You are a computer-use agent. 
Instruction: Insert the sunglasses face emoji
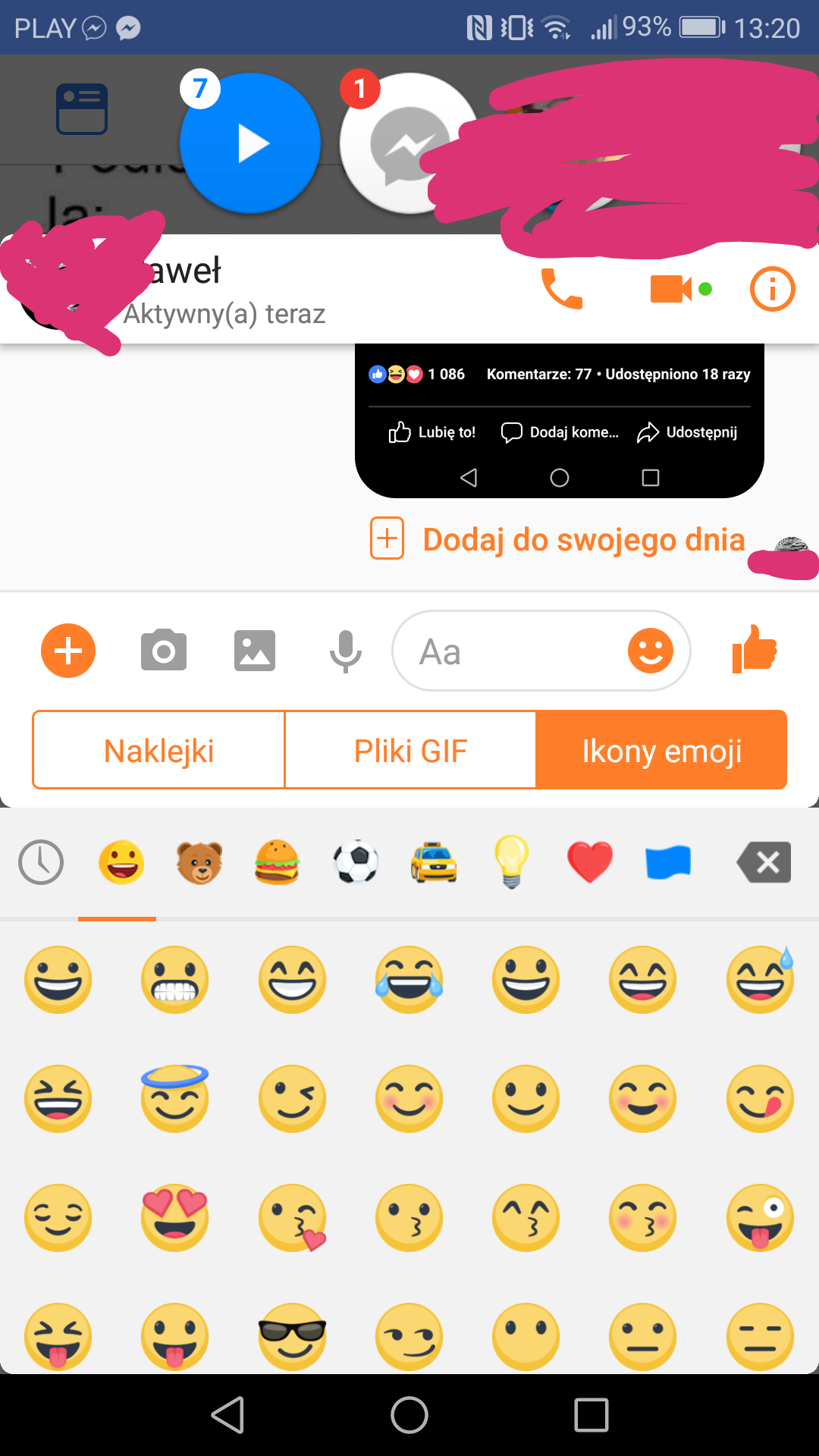(292, 1336)
